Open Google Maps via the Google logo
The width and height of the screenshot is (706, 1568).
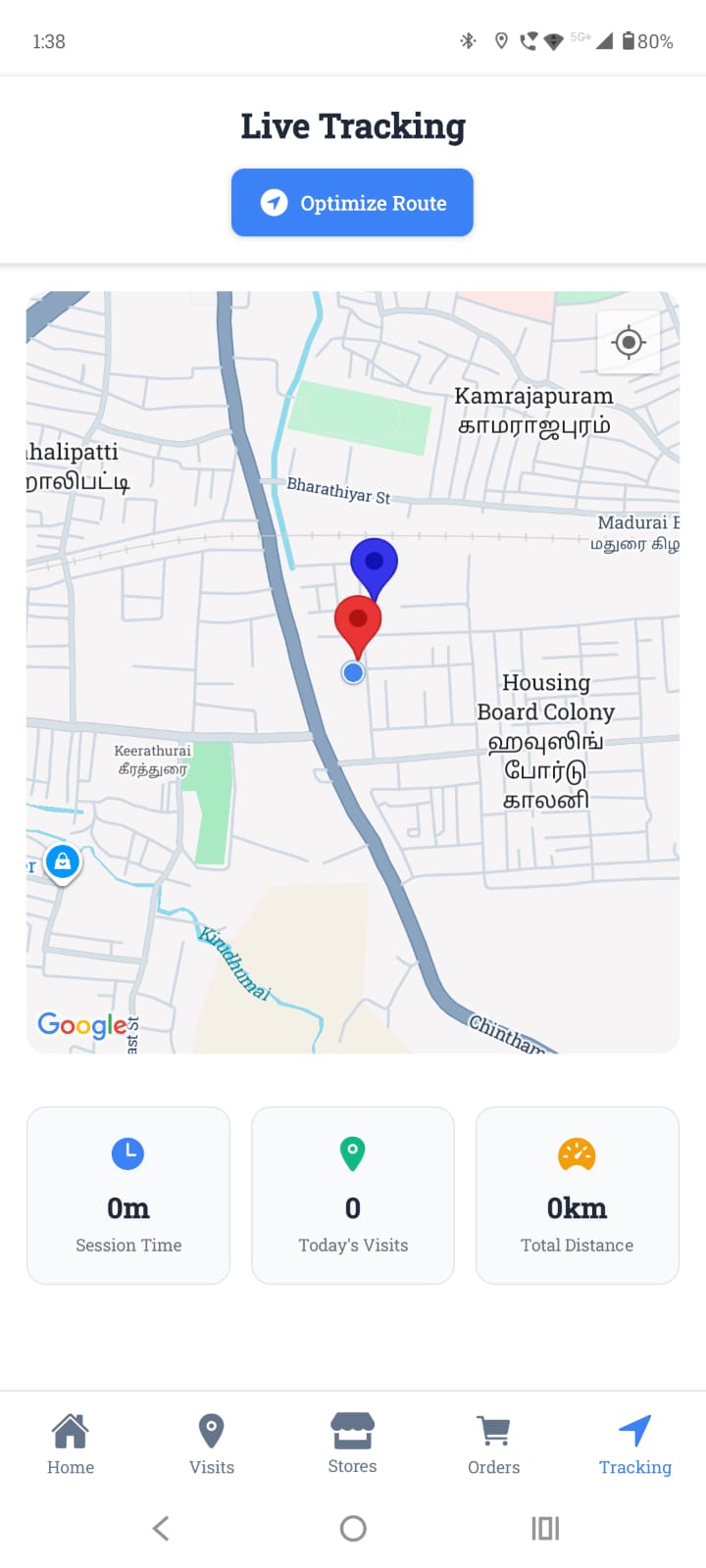coord(82,1025)
